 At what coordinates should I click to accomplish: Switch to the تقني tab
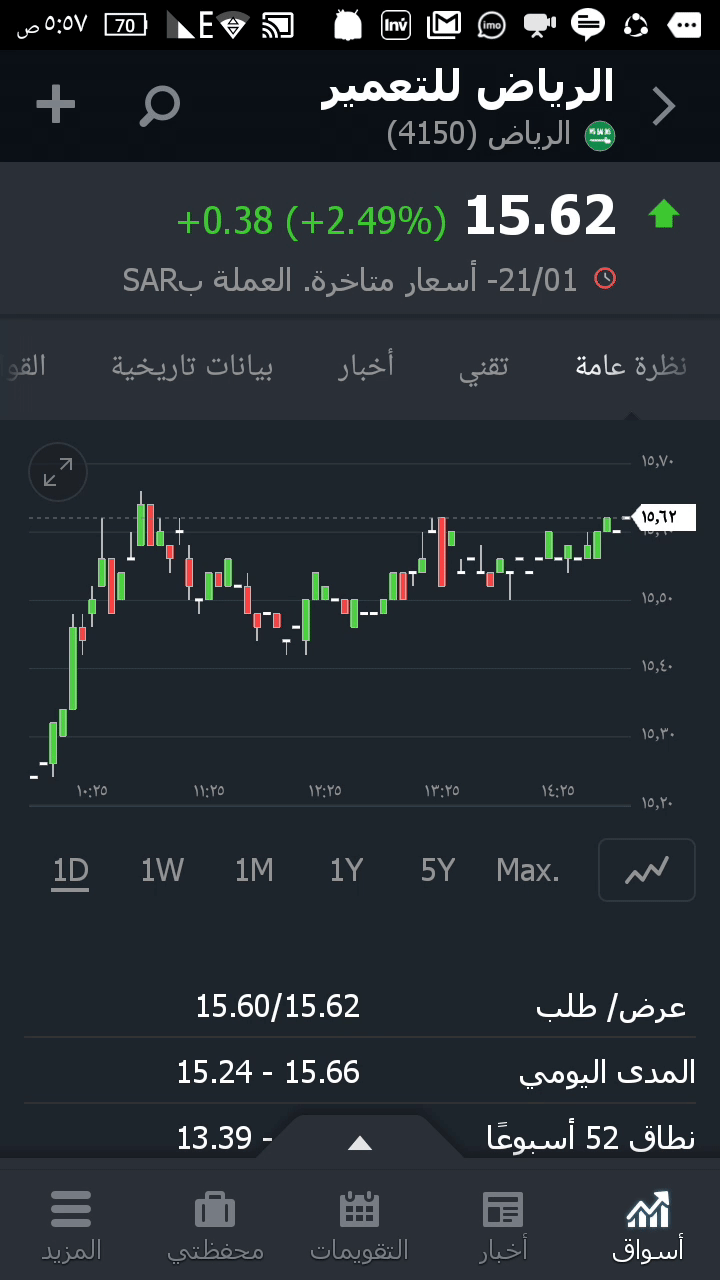point(484,366)
